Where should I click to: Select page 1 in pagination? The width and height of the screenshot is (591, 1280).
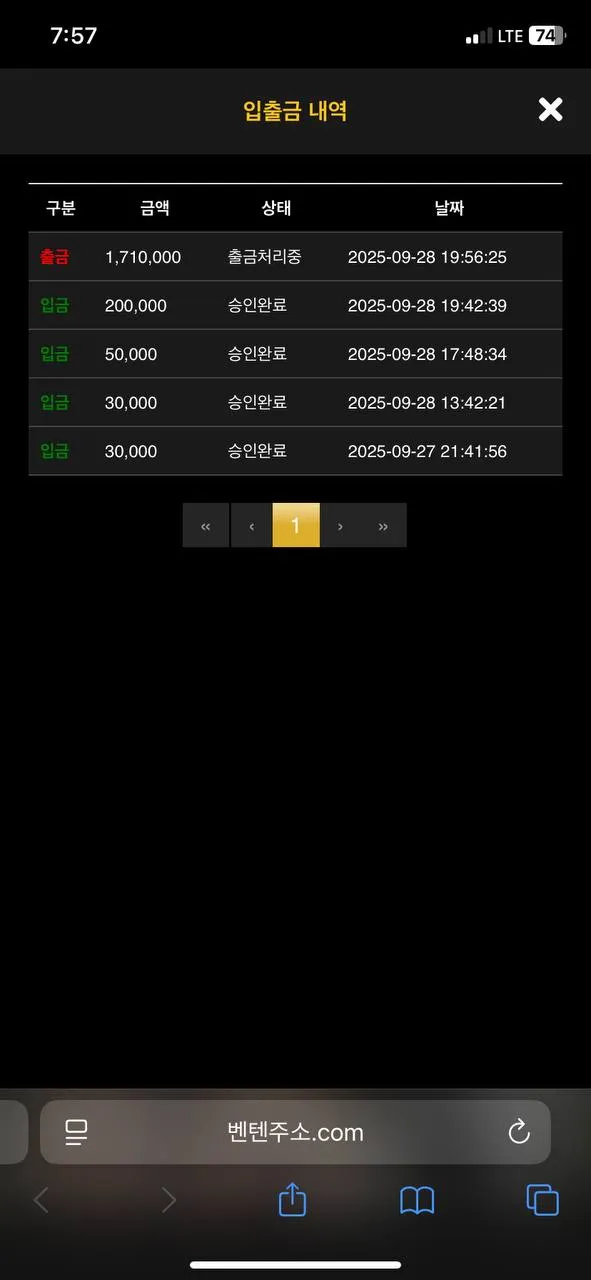coord(296,525)
